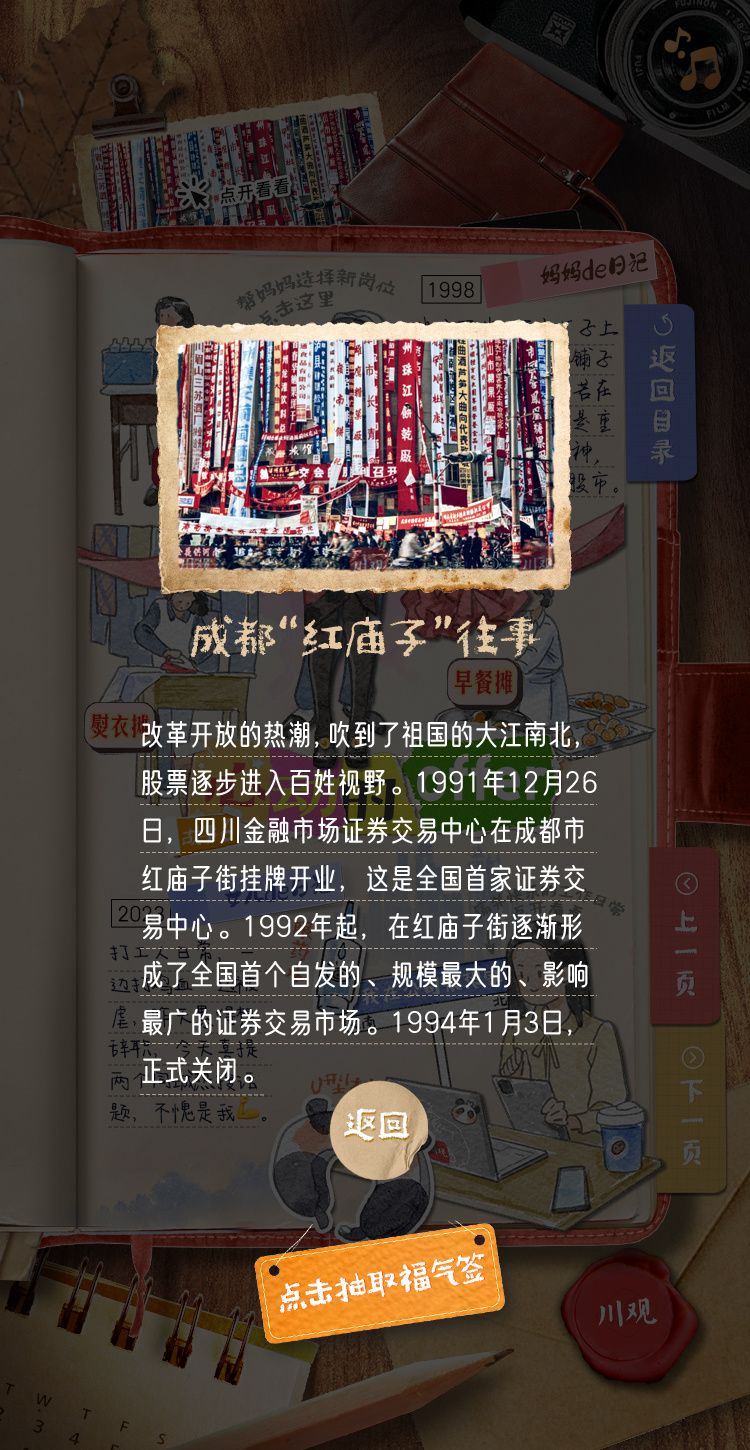This screenshot has width=750, height=1450.
Task: Go to the previous page with 上一页
Action: tap(685, 935)
